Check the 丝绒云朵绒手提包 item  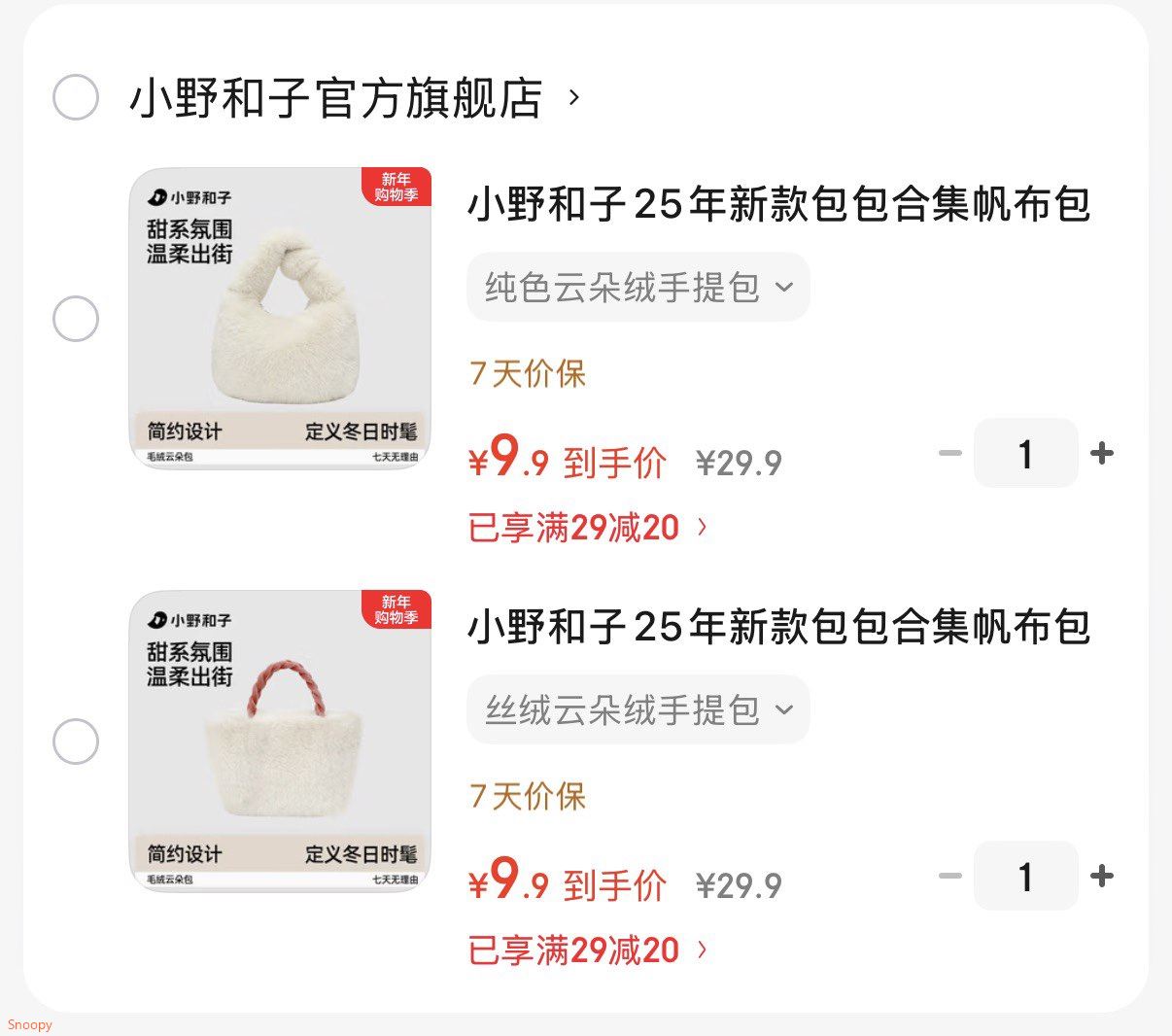(76, 742)
